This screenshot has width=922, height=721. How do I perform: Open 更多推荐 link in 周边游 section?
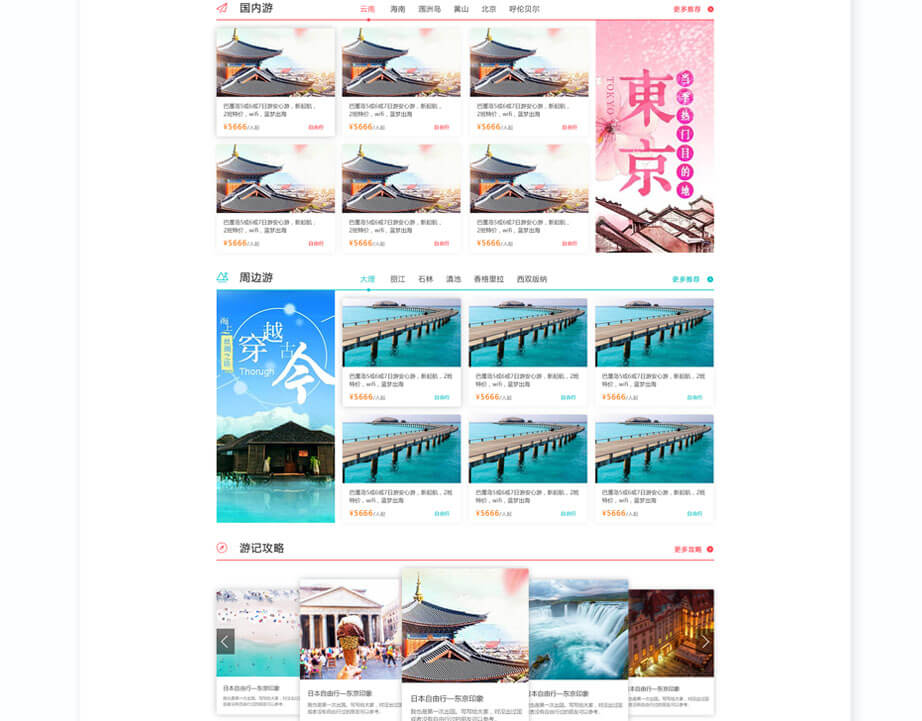coord(691,279)
